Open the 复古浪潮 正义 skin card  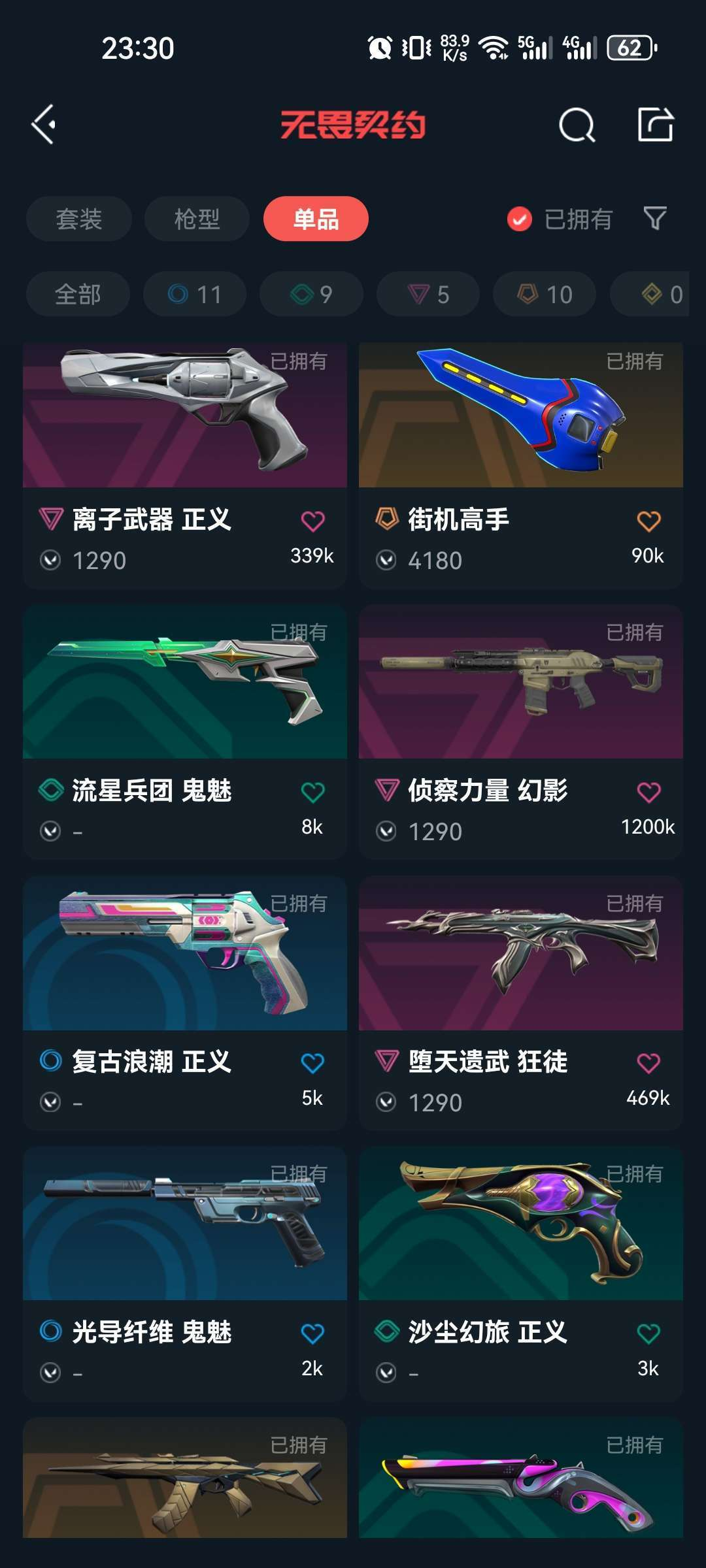click(185, 1003)
